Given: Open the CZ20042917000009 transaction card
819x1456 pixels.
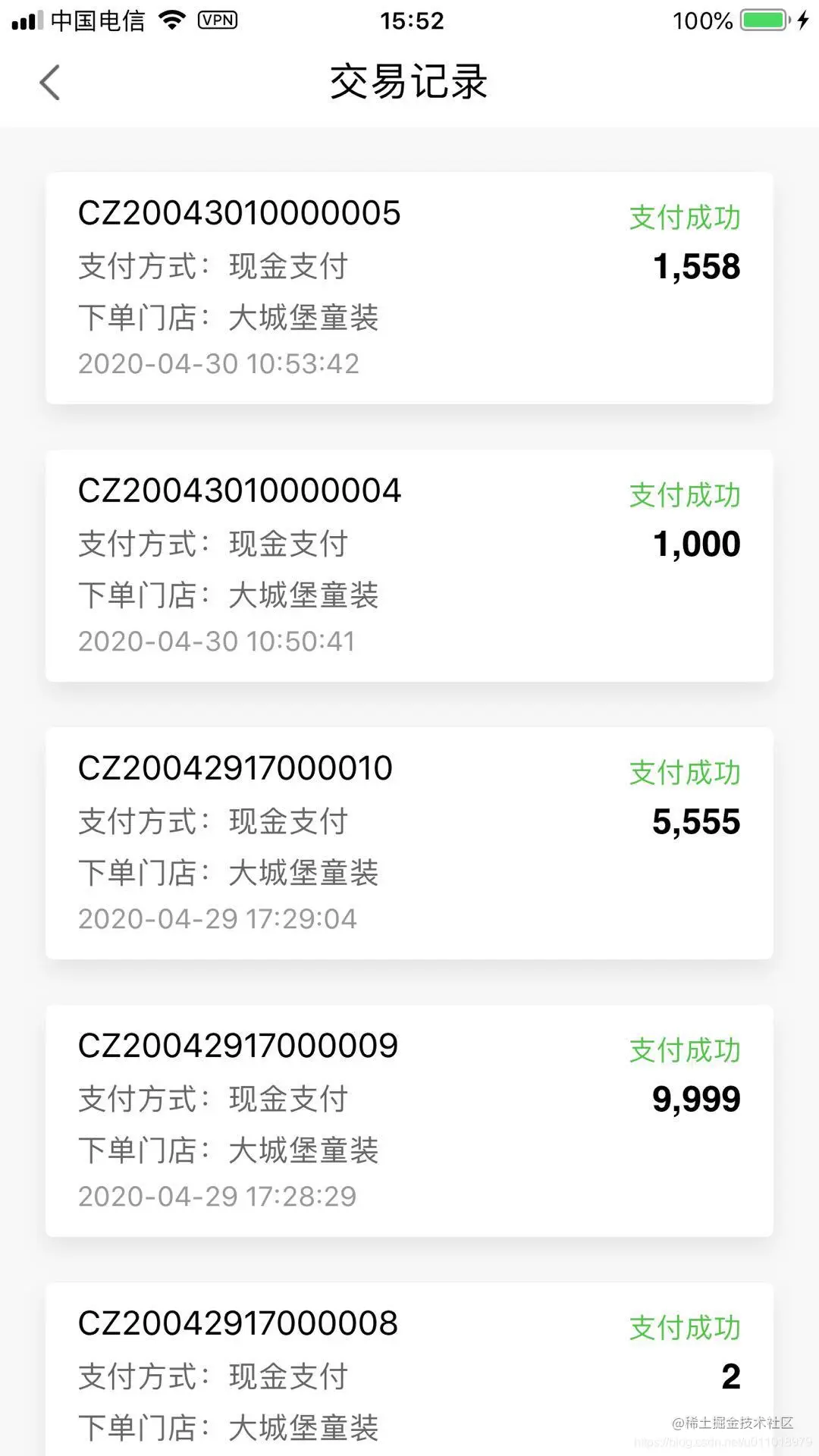Looking at the screenshot, I should click(x=409, y=1121).
